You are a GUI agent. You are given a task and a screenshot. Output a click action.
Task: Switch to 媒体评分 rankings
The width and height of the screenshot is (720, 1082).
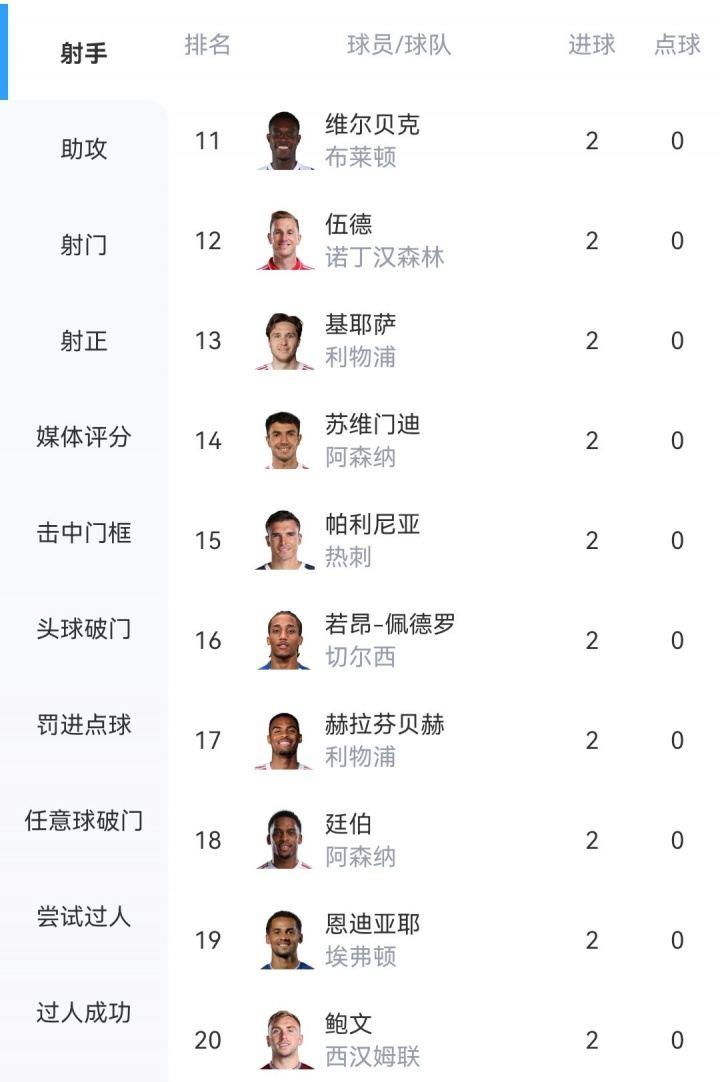click(84, 437)
